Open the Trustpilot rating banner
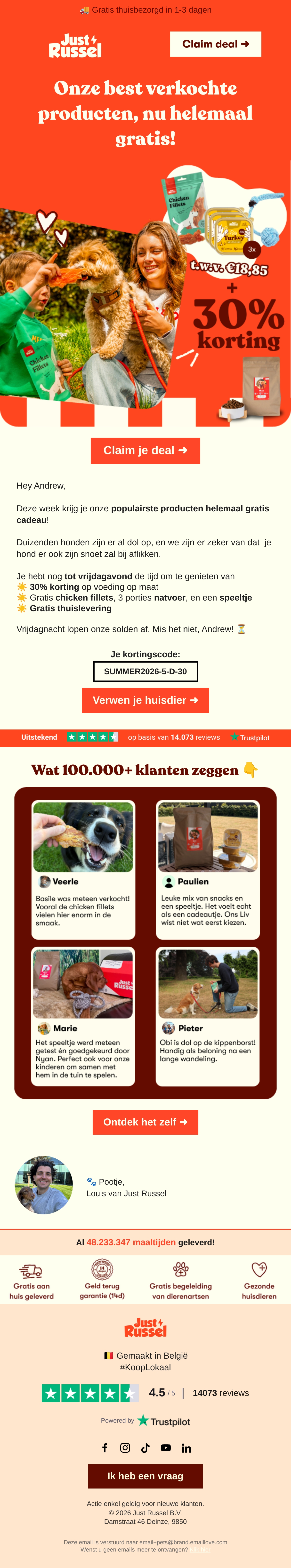 [145, 737]
